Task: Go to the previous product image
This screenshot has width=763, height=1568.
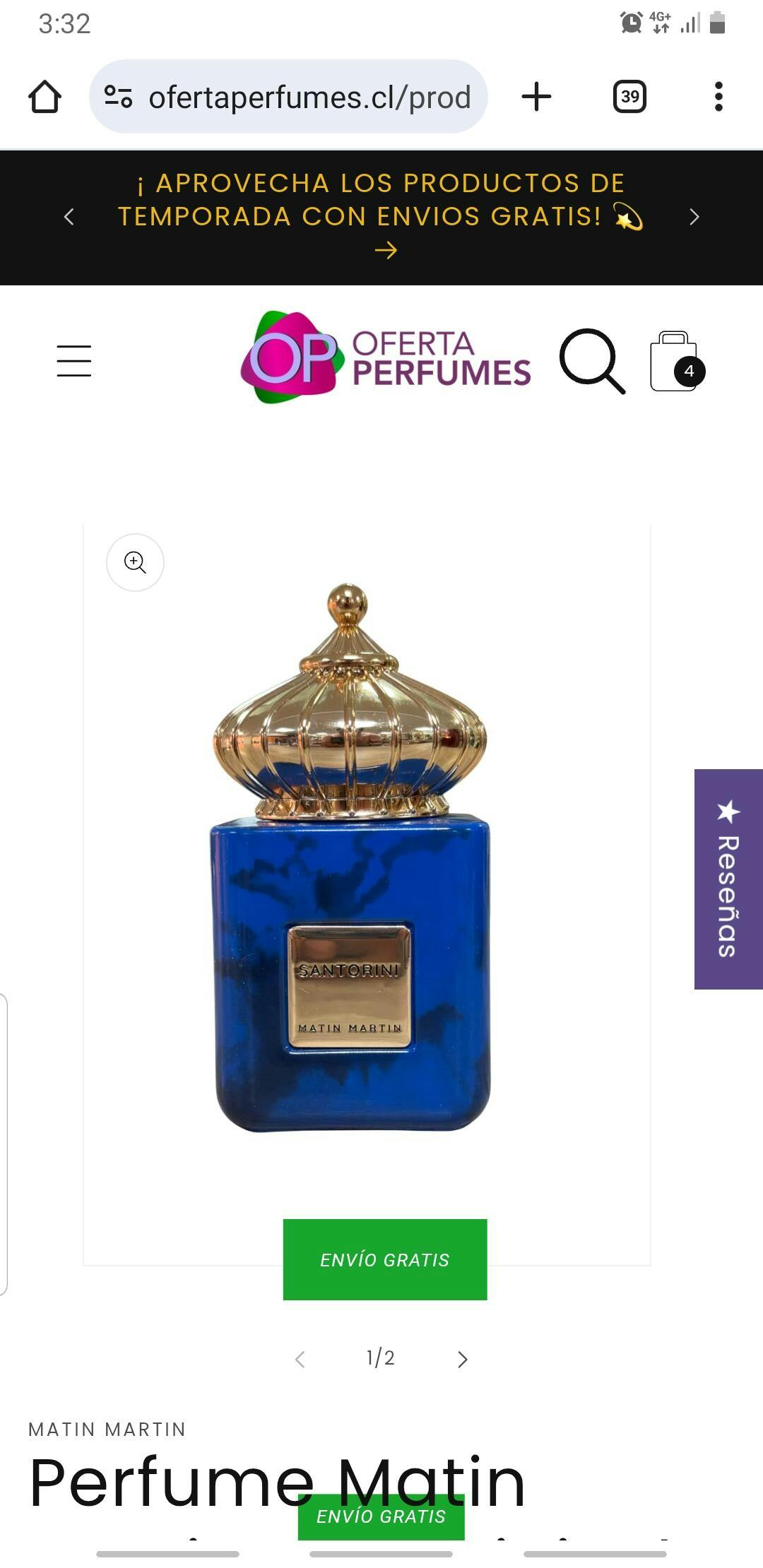Action: pyautogui.click(x=300, y=1359)
